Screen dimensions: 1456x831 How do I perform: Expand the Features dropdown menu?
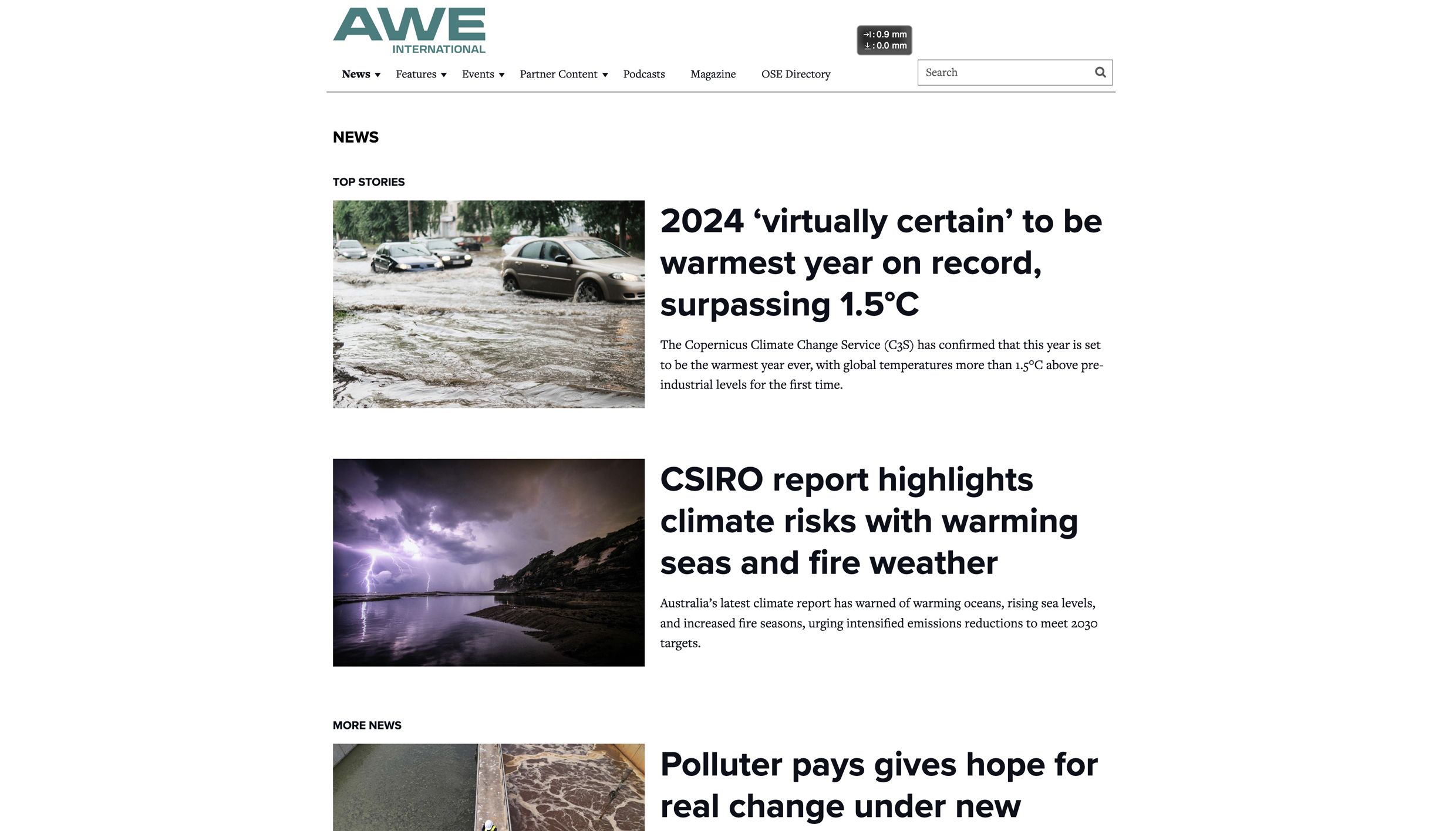point(420,75)
